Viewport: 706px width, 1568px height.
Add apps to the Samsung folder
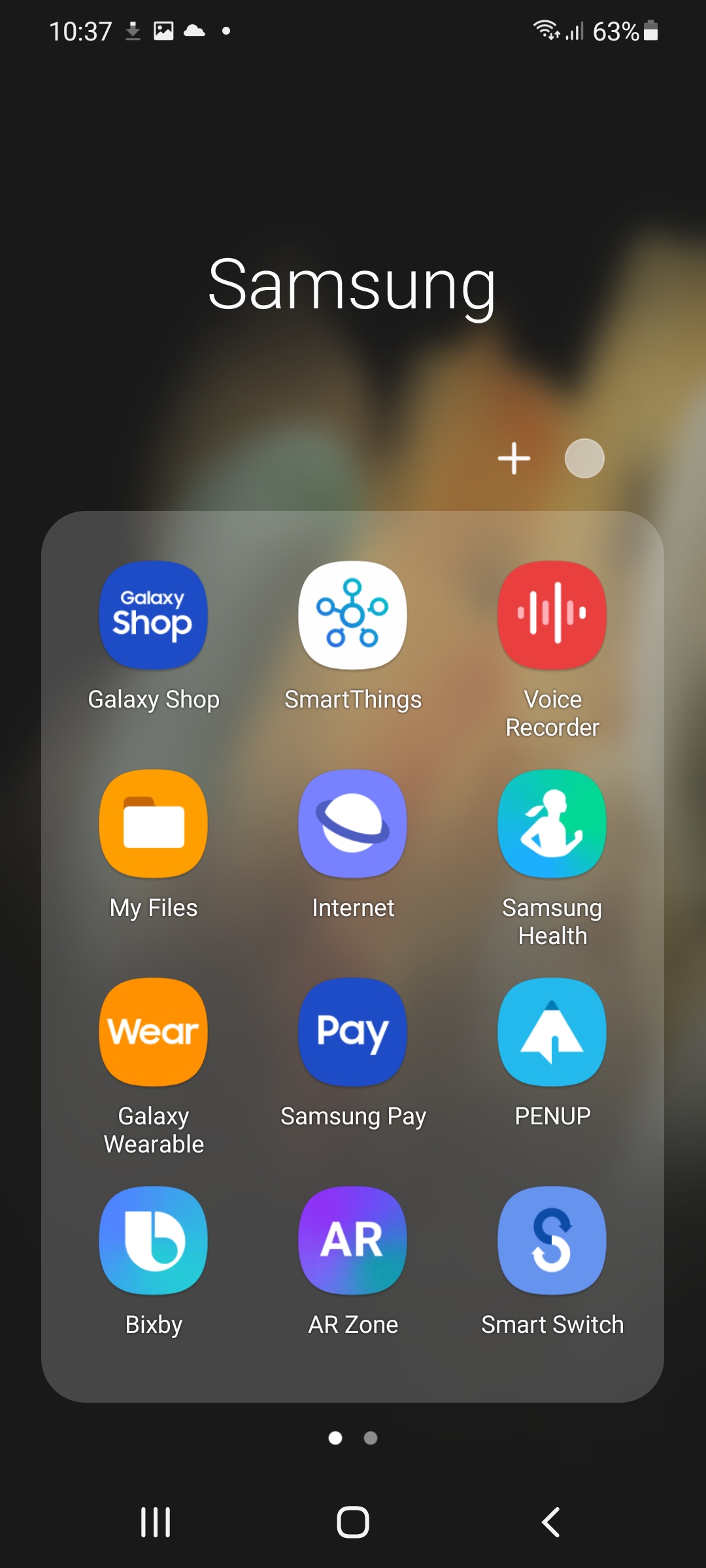[x=514, y=458]
